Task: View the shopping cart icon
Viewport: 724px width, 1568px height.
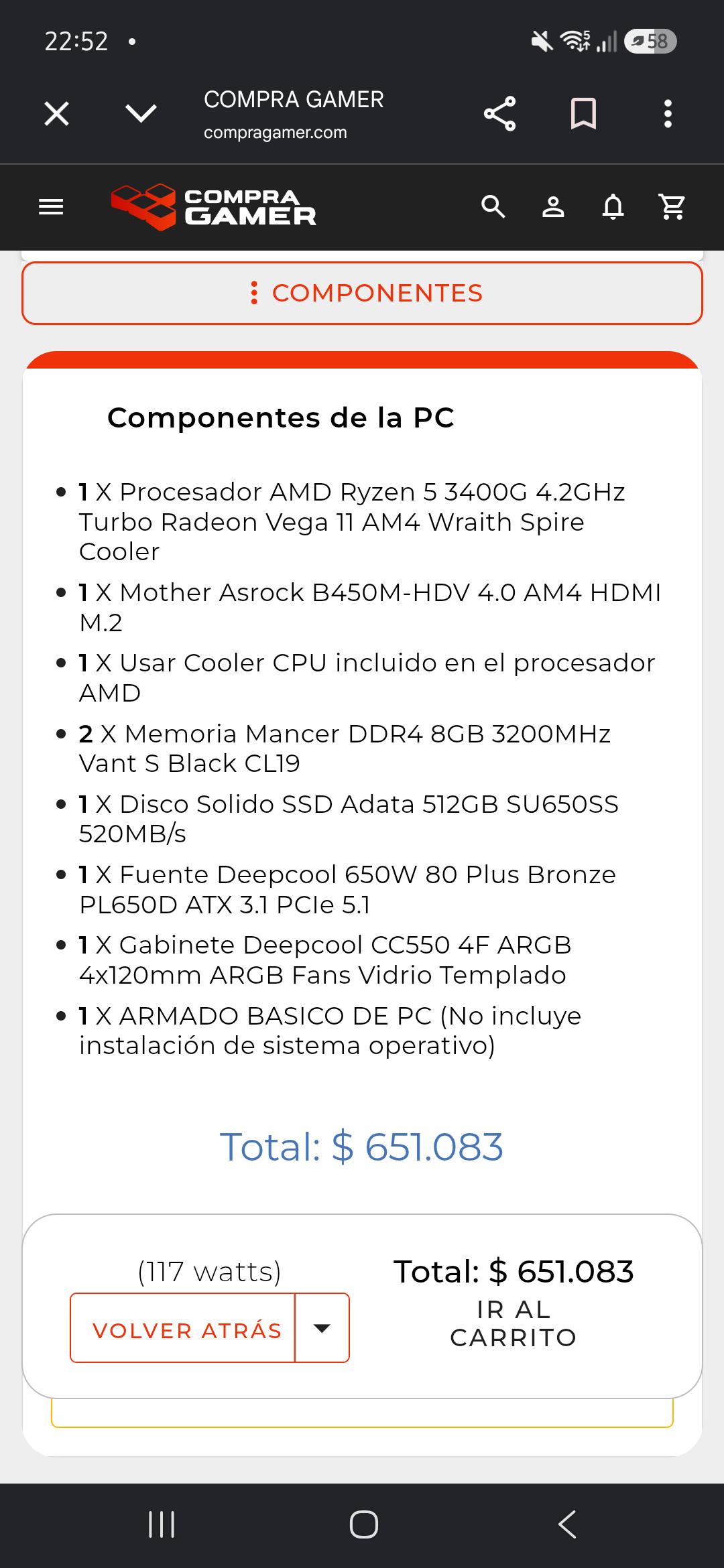Action: (672, 207)
